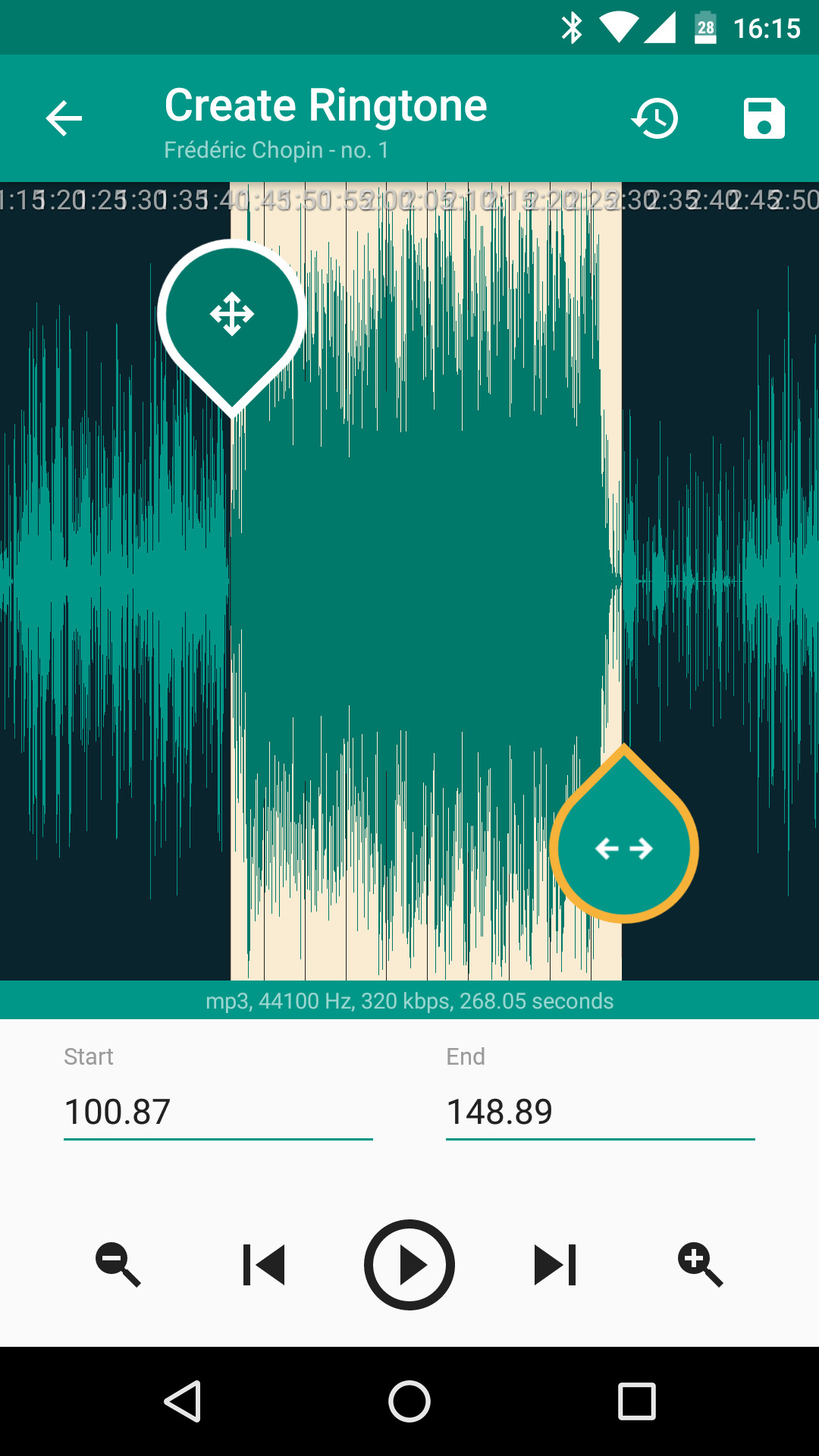Zoom out the waveform
819x1456 pixels.
pyautogui.click(x=118, y=1264)
